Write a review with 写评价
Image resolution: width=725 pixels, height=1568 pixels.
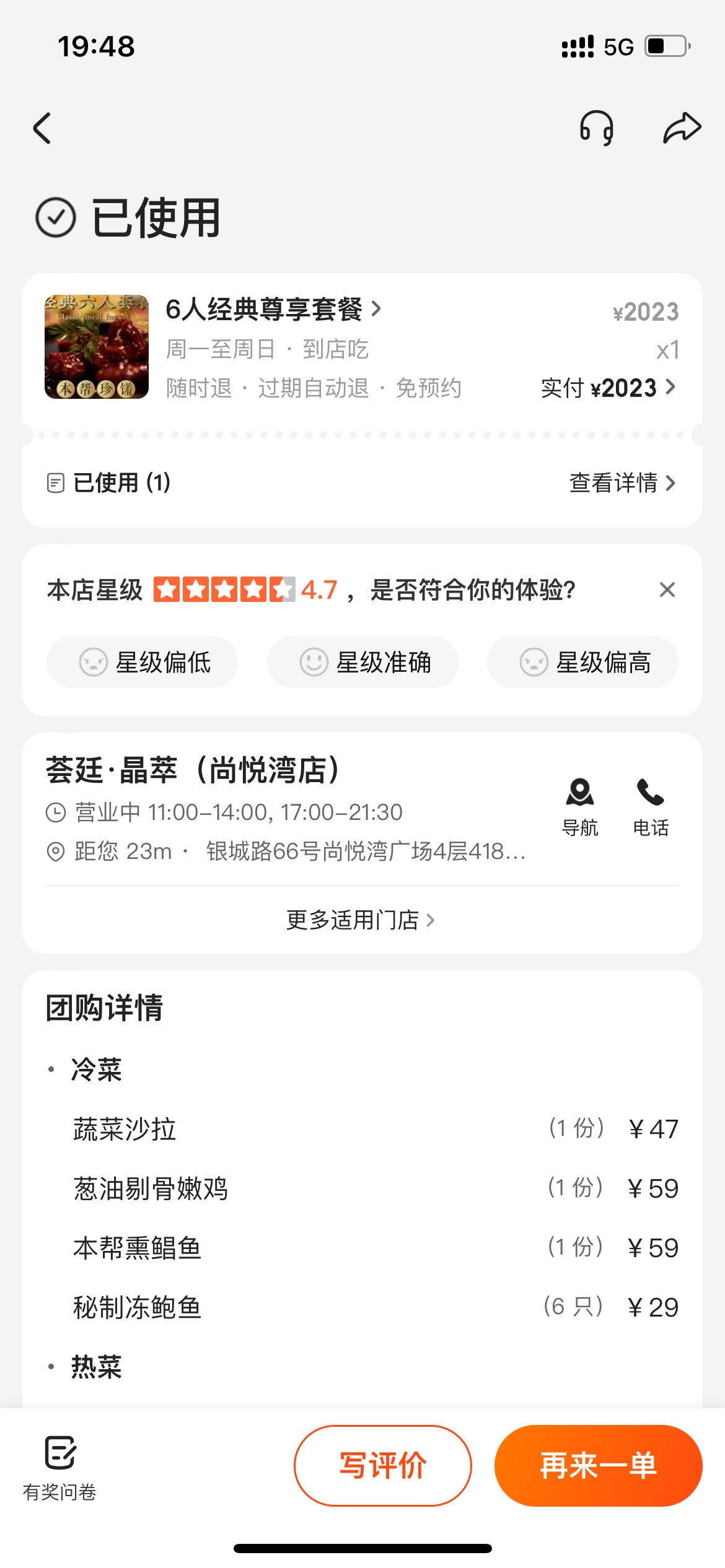(383, 1466)
